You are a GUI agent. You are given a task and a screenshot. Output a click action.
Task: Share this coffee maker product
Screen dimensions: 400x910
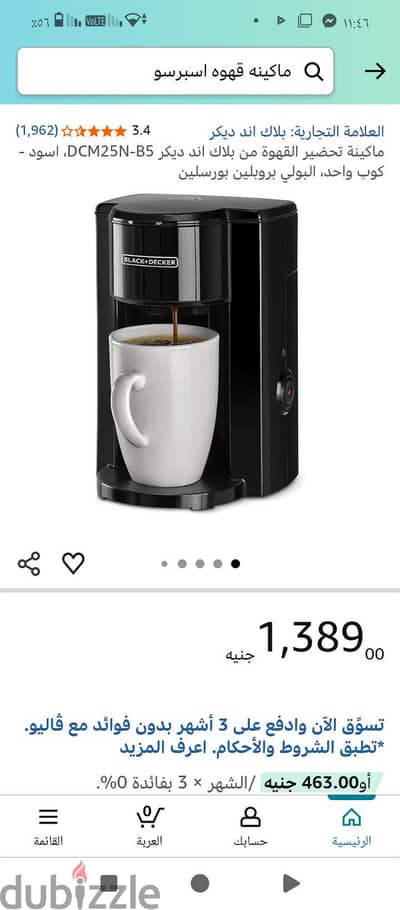tap(29, 564)
